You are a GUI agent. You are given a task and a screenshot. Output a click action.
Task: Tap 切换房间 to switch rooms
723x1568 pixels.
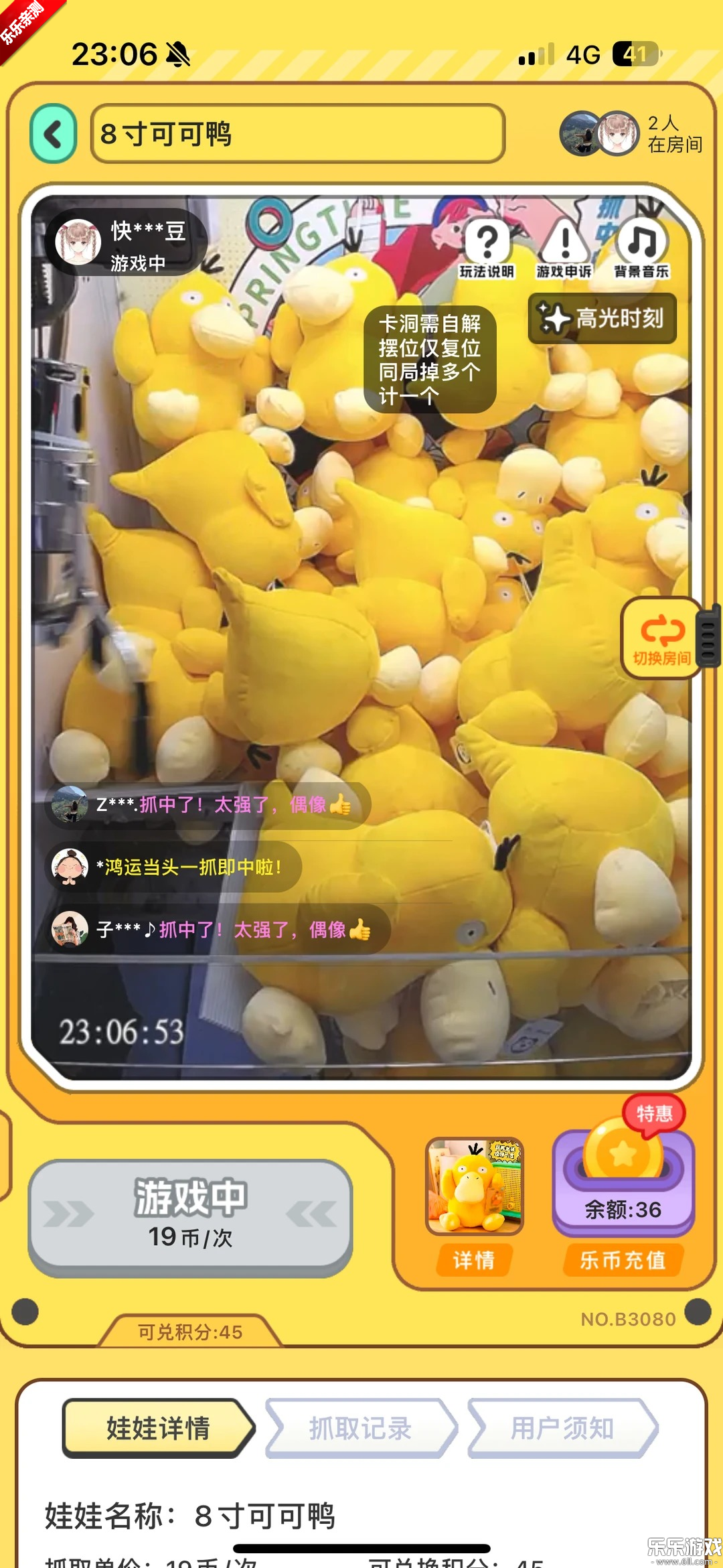coord(661,638)
